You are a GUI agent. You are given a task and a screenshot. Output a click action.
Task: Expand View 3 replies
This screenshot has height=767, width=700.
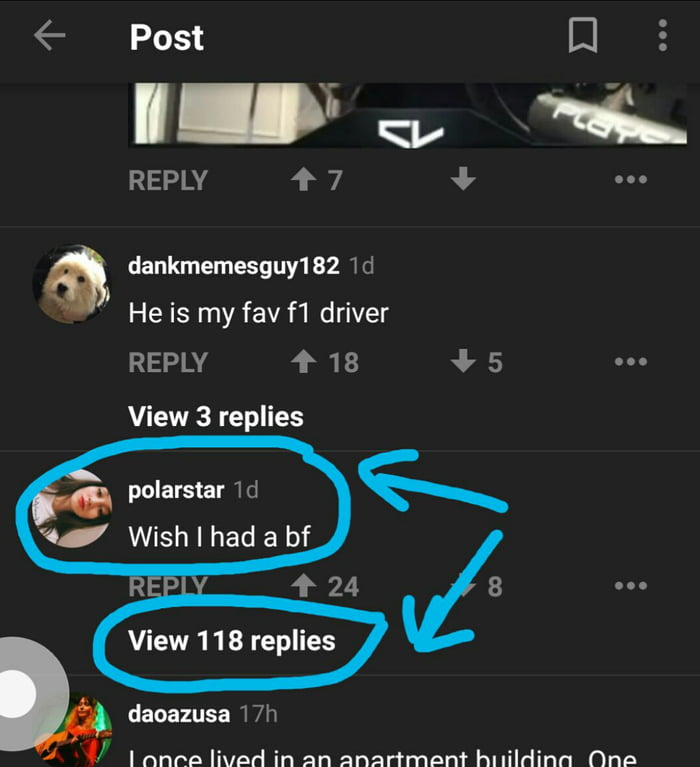point(215,416)
